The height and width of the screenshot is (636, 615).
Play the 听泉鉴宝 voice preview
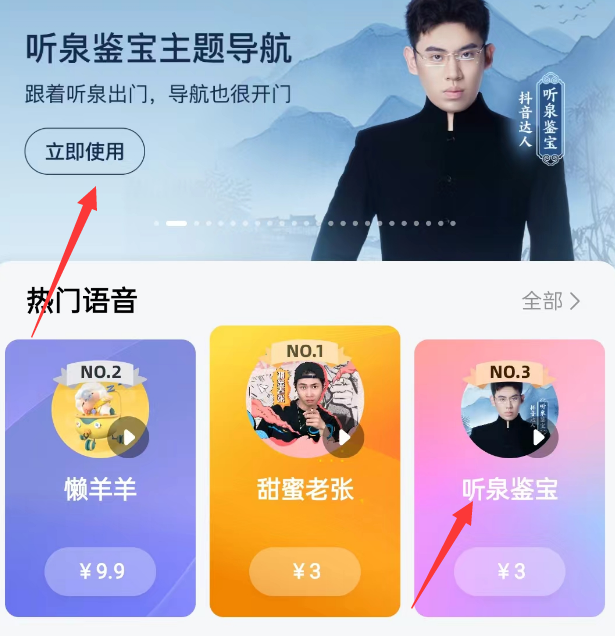[539, 437]
